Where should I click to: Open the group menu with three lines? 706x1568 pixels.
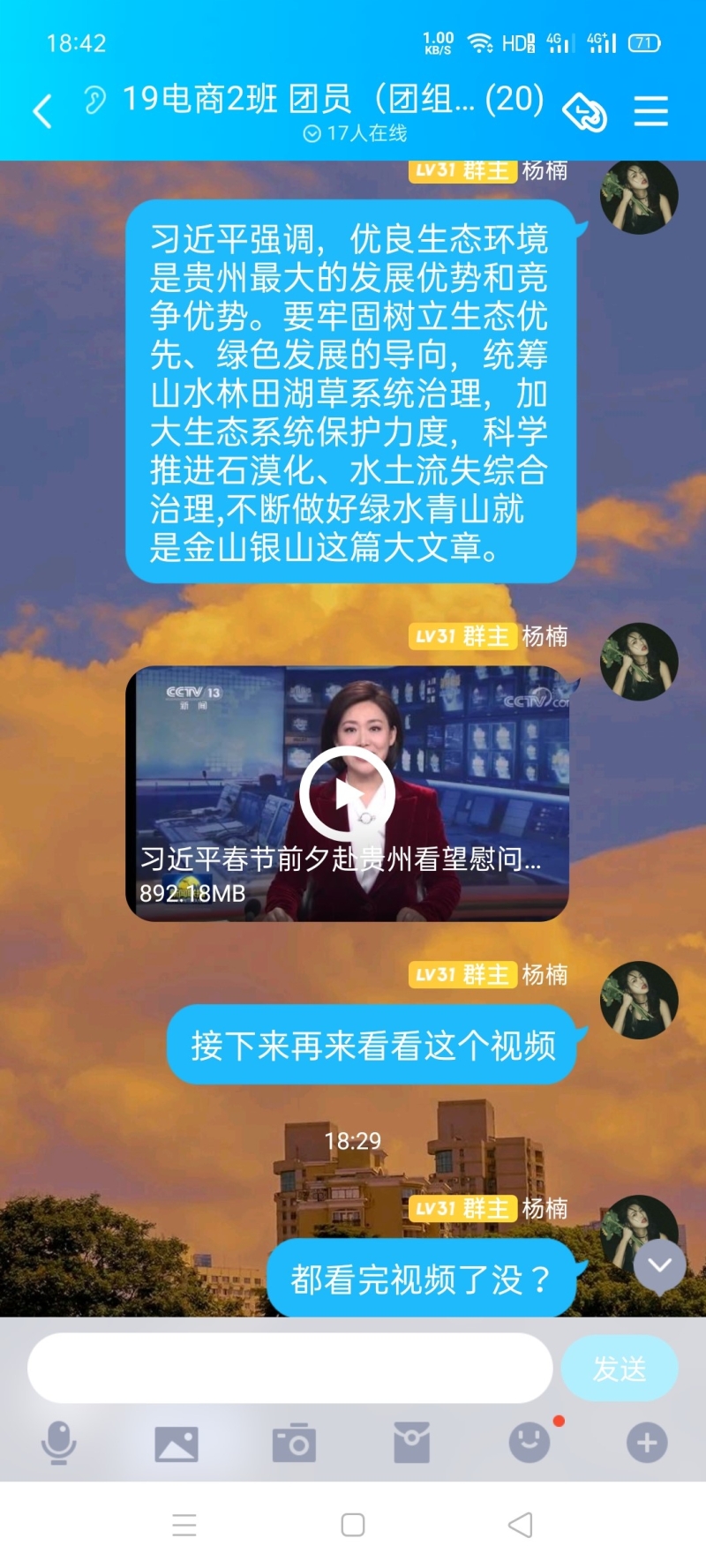pyautogui.click(x=650, y=111)
